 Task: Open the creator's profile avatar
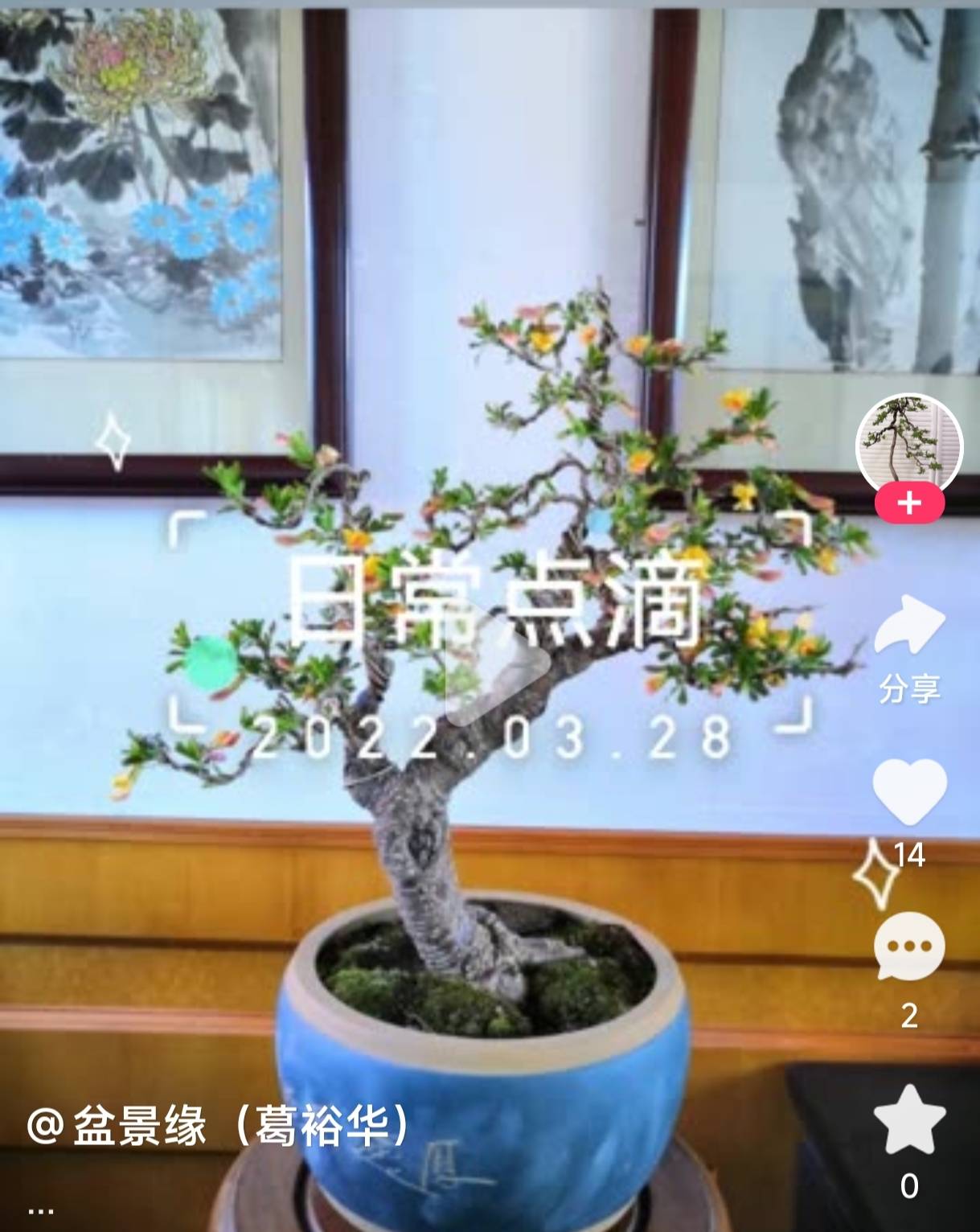click(908, 443)
